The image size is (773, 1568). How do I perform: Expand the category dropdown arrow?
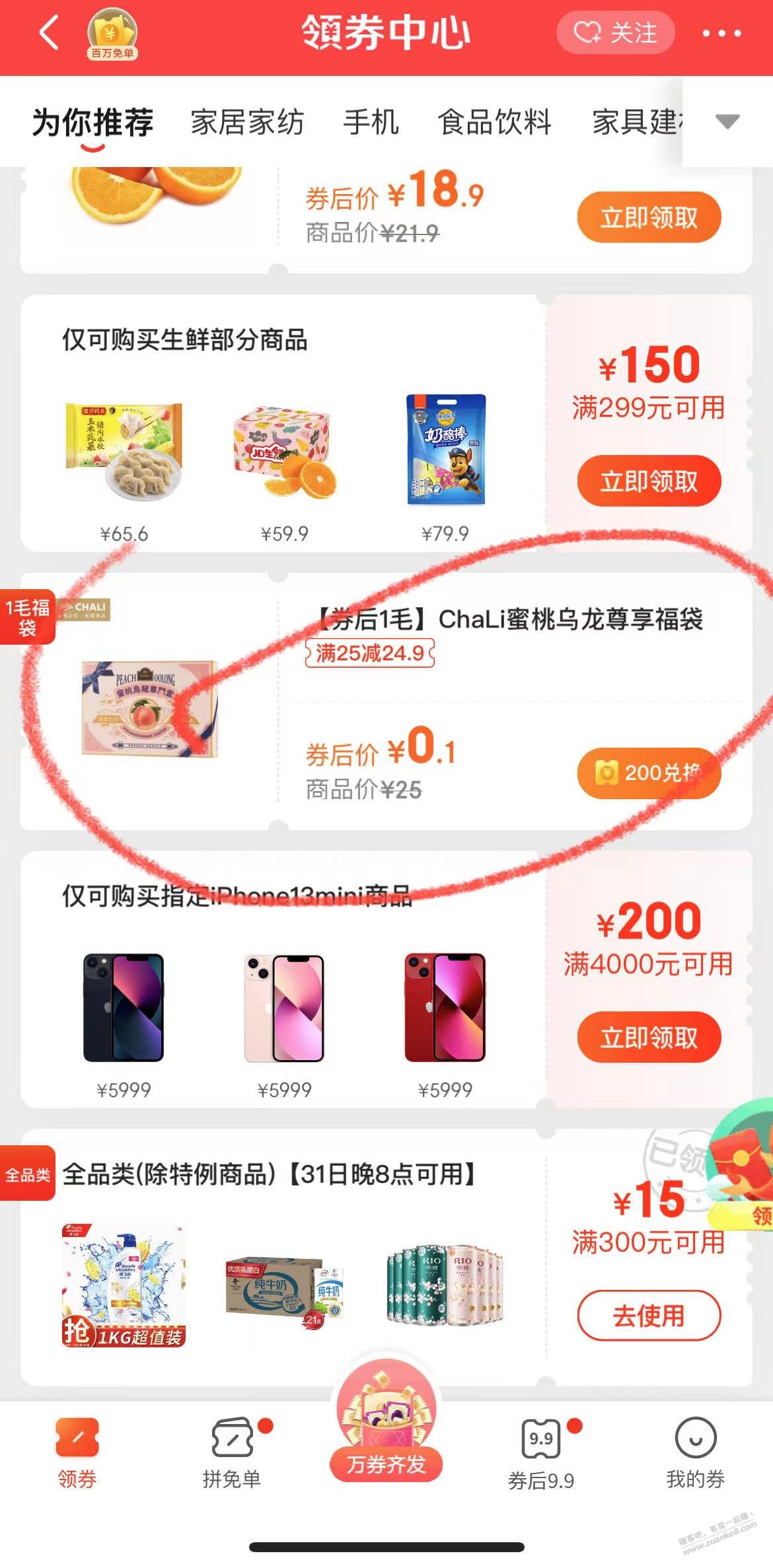tap(727, 122)
